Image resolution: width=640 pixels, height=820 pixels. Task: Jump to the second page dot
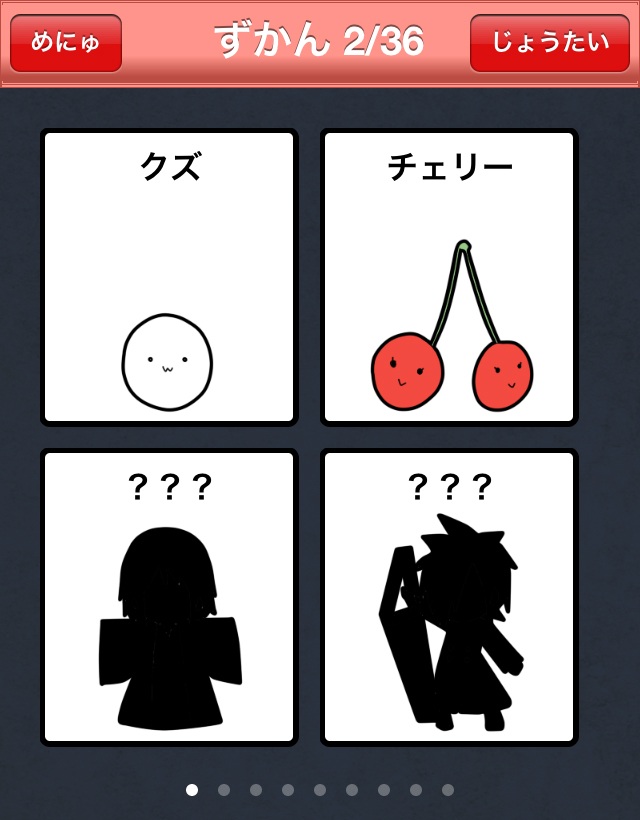[224, 790]
